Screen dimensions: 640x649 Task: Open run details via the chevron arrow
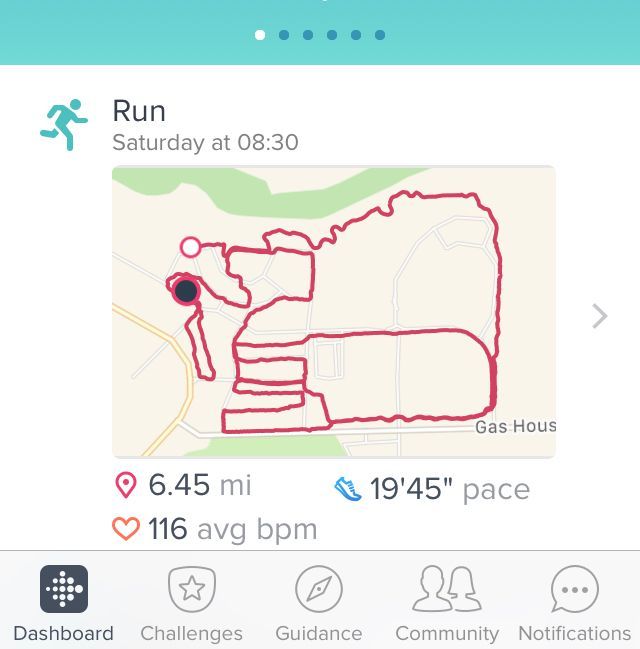(x=600, y=317)
